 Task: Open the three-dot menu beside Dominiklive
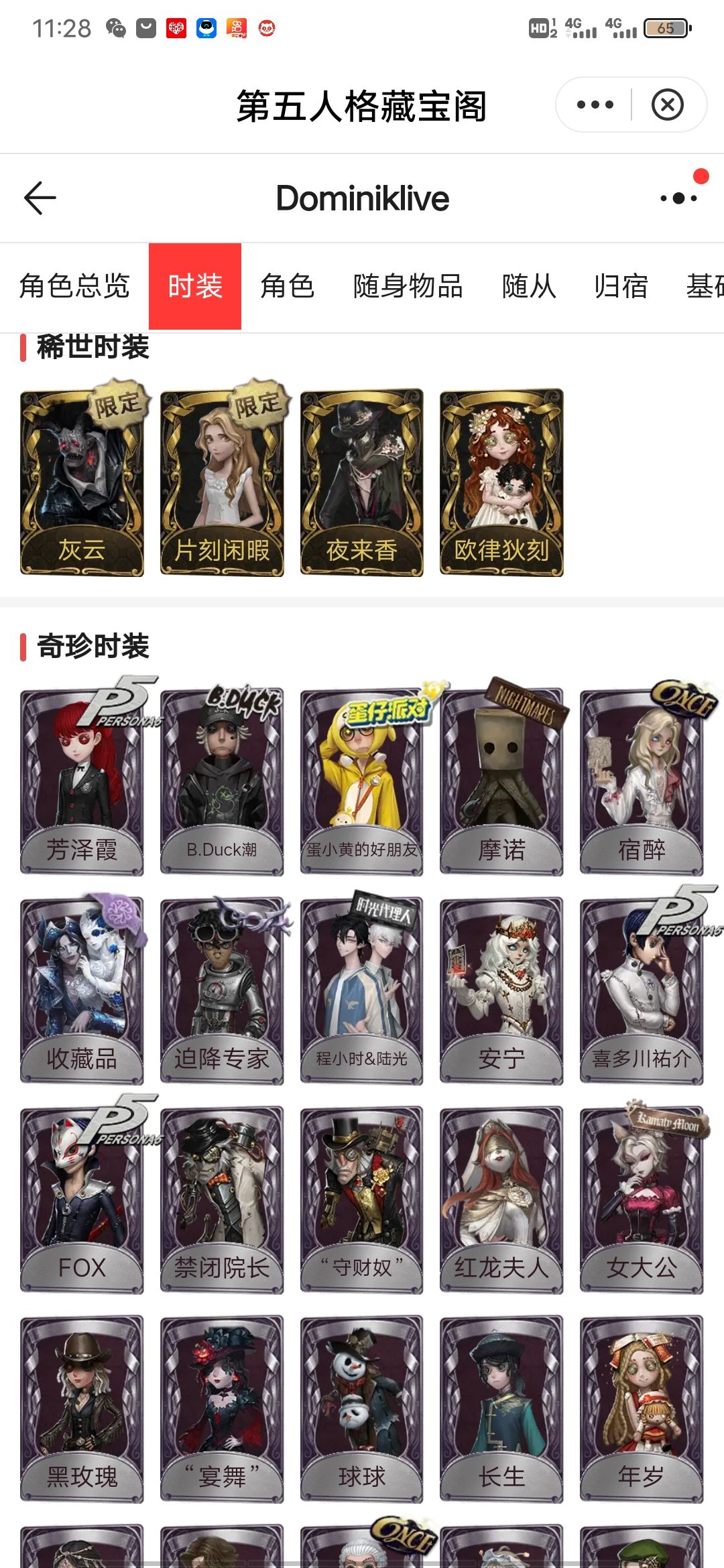(678, 198)
